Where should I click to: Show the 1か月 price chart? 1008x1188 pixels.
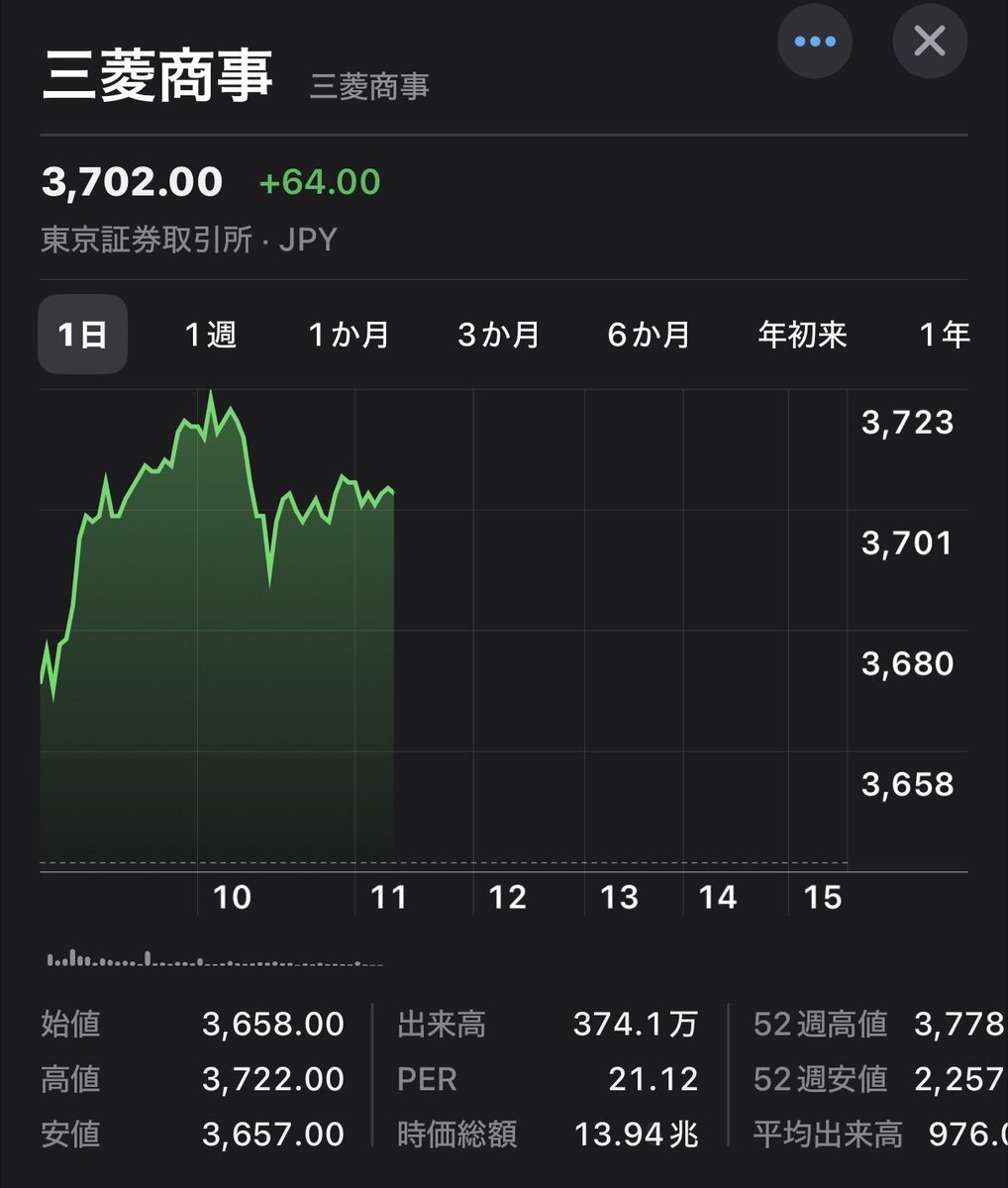pos(349,335)
